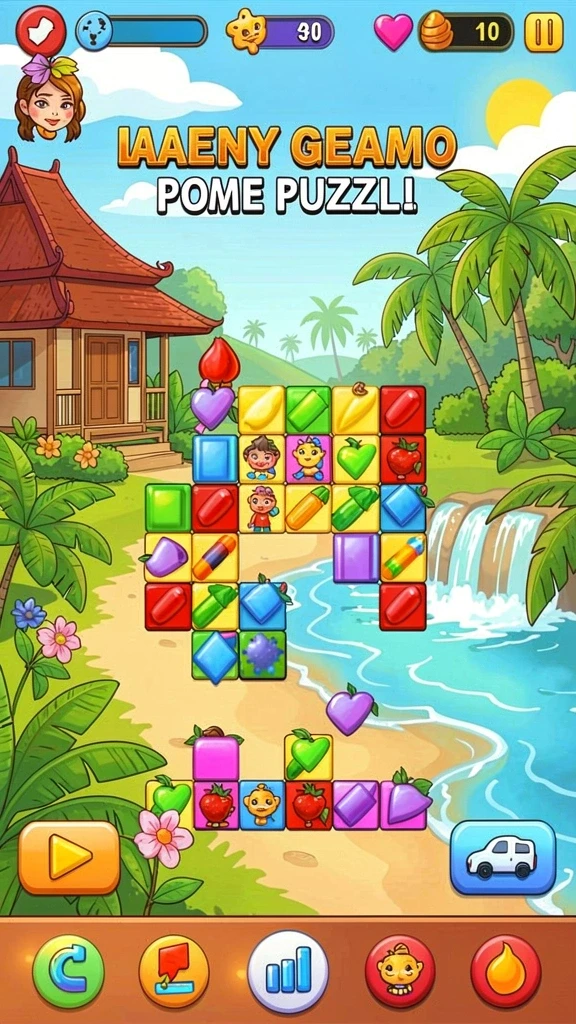Tap the red round button at top left
This screenshot has width=576, height=1024.
[x=41, y=30]
